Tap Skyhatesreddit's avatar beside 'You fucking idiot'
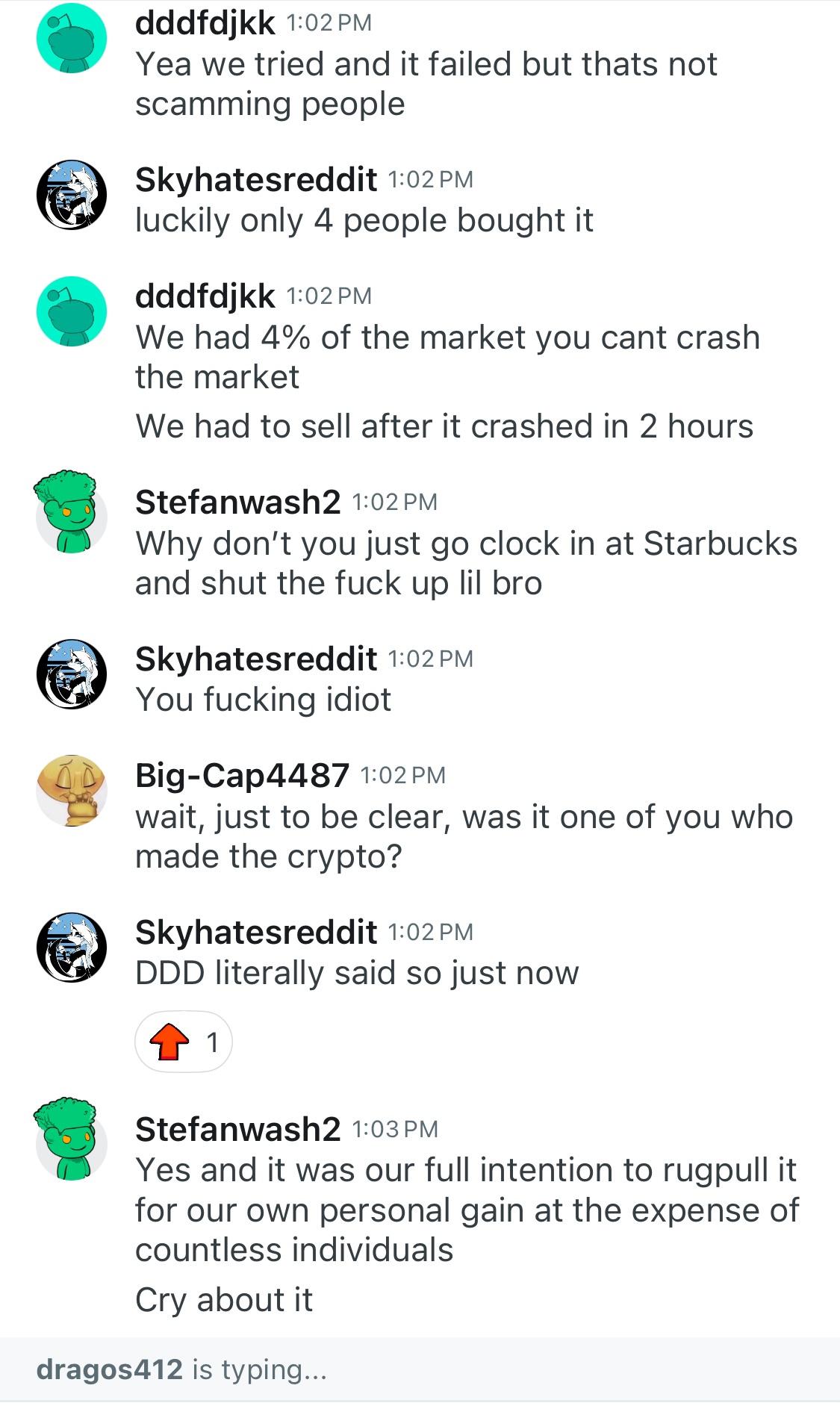This screenshot has width=840, height=1406. 72,674
